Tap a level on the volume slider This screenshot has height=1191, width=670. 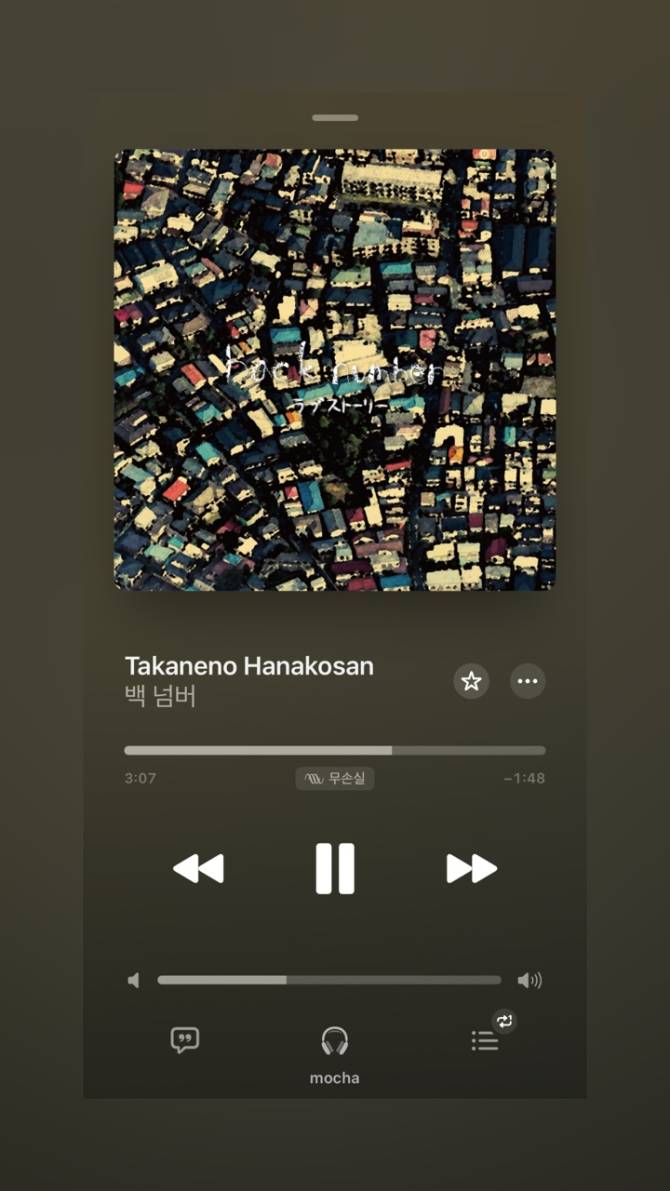330,980
